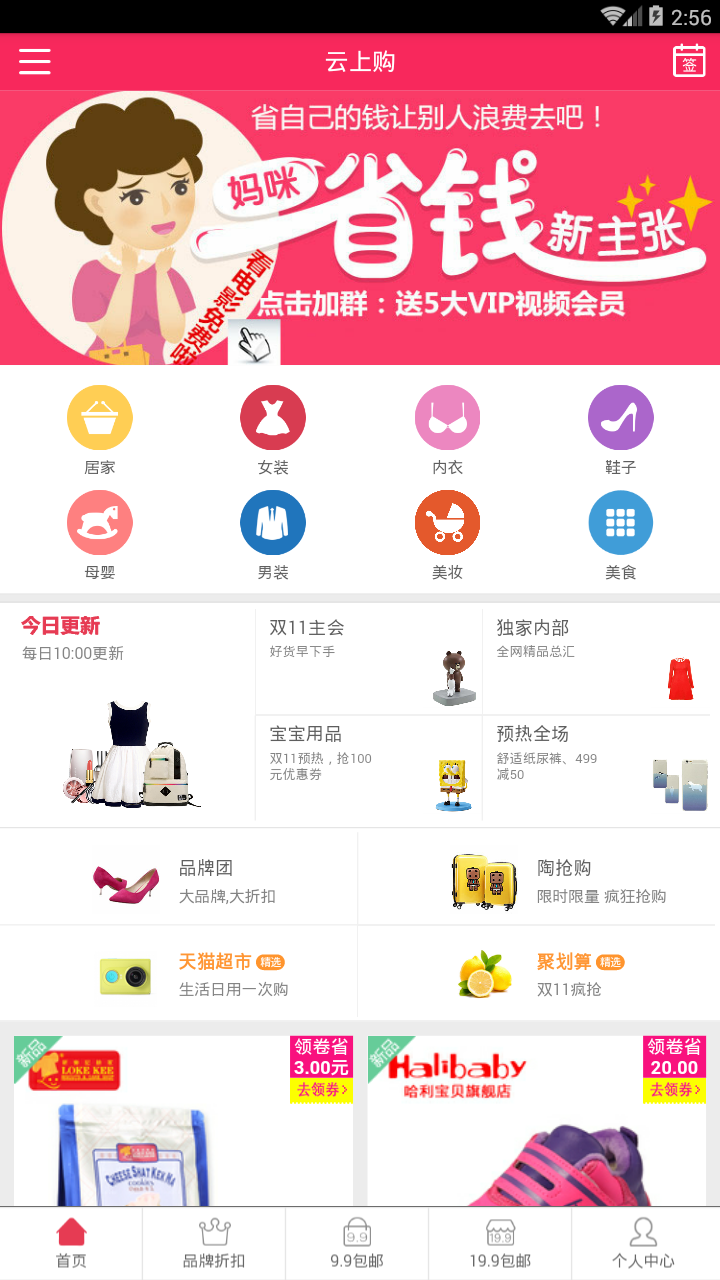720x1280 pixels.
Task: Open the 省钱新主张 promo banner
Action: (360, 228)
